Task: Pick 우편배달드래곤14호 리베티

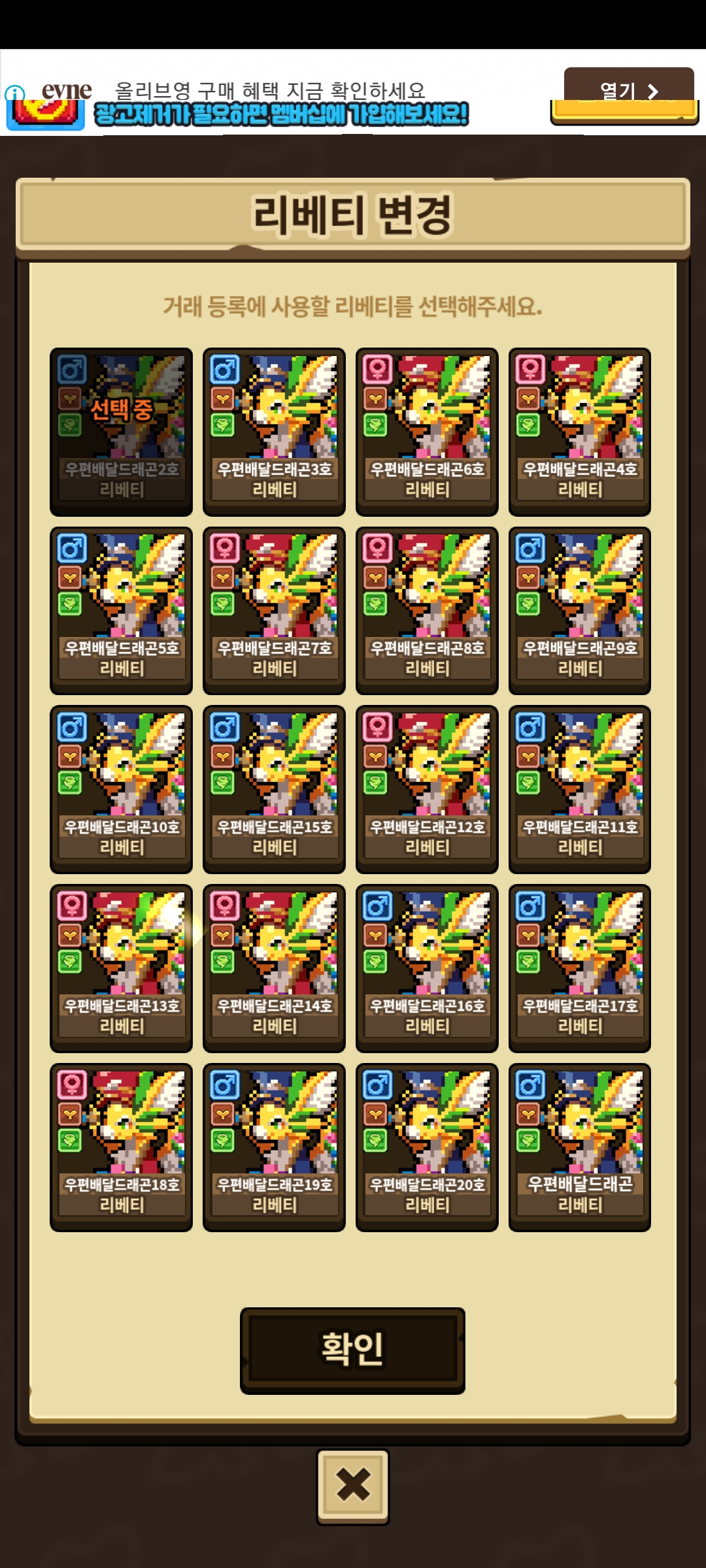Action: [274, 969]
